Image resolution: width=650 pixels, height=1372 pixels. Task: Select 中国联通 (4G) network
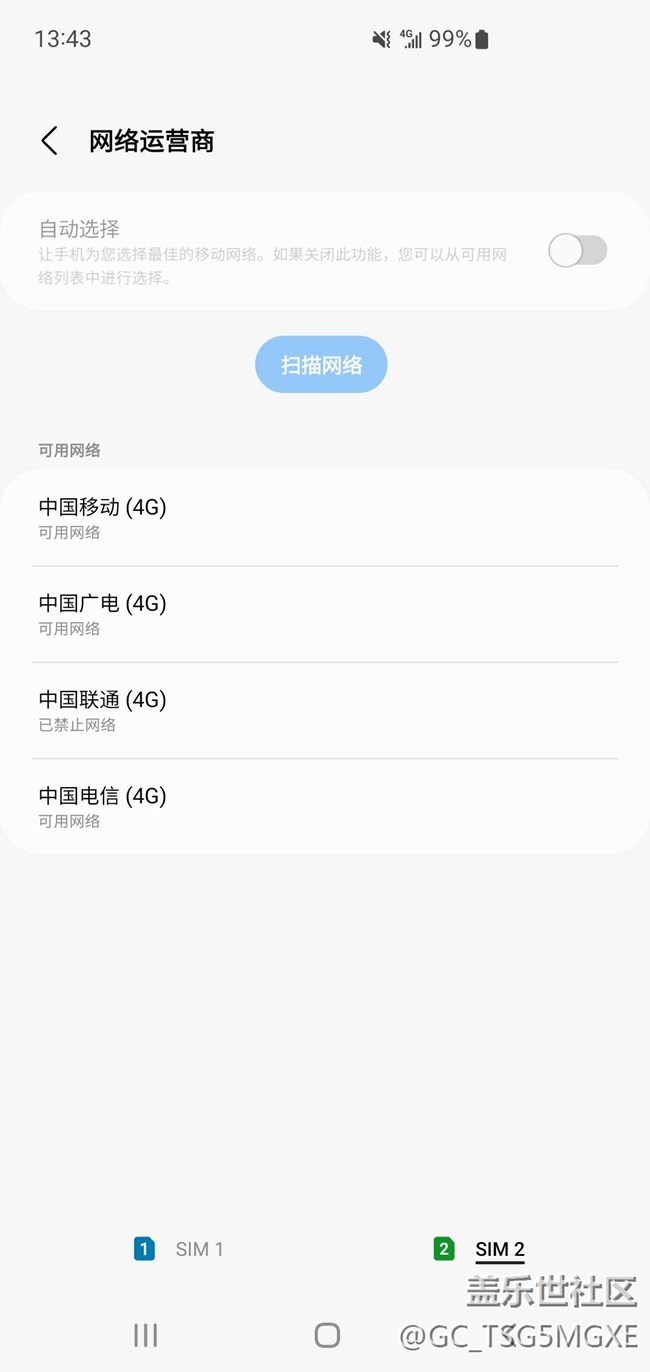[x=324, y=710]
